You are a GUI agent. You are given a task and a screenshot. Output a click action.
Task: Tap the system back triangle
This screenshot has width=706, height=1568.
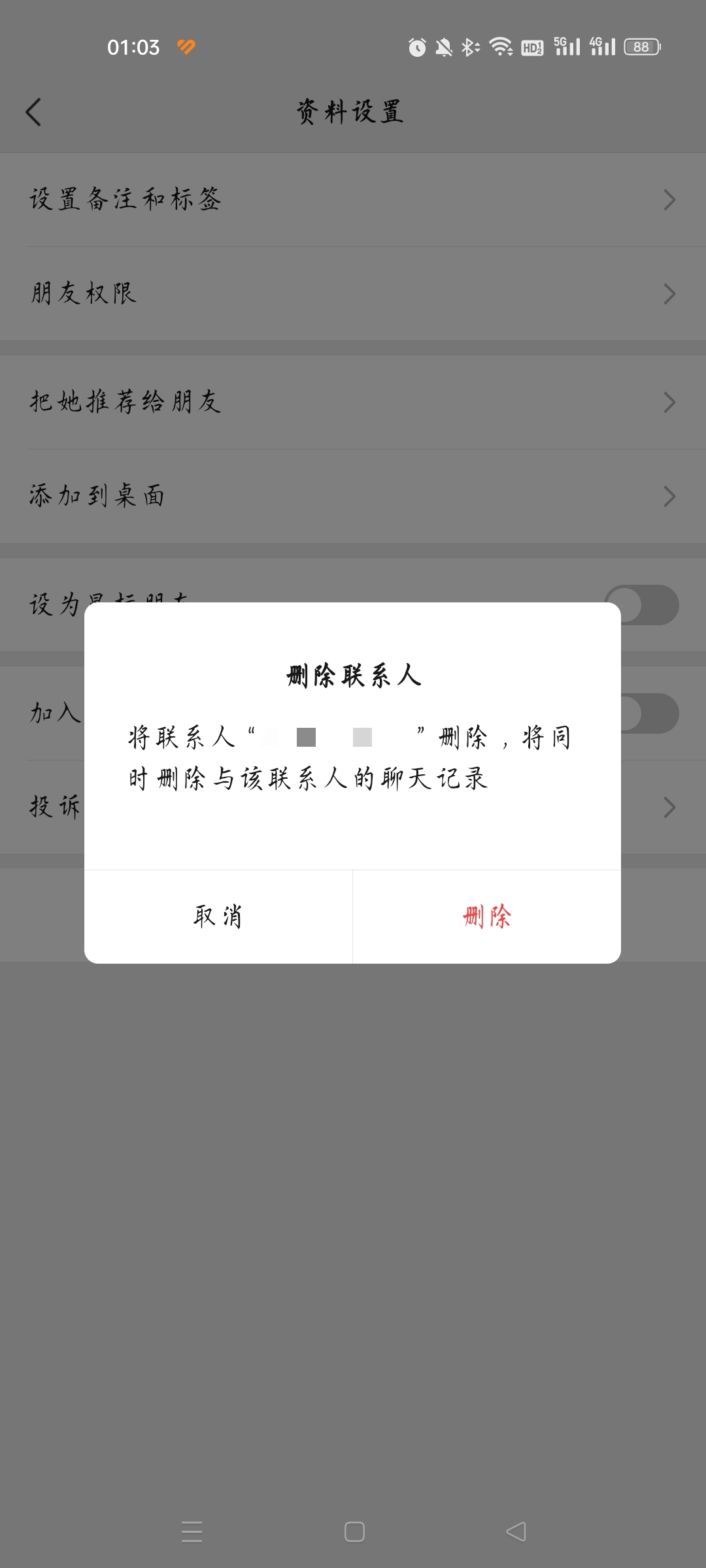[516, 1531]
